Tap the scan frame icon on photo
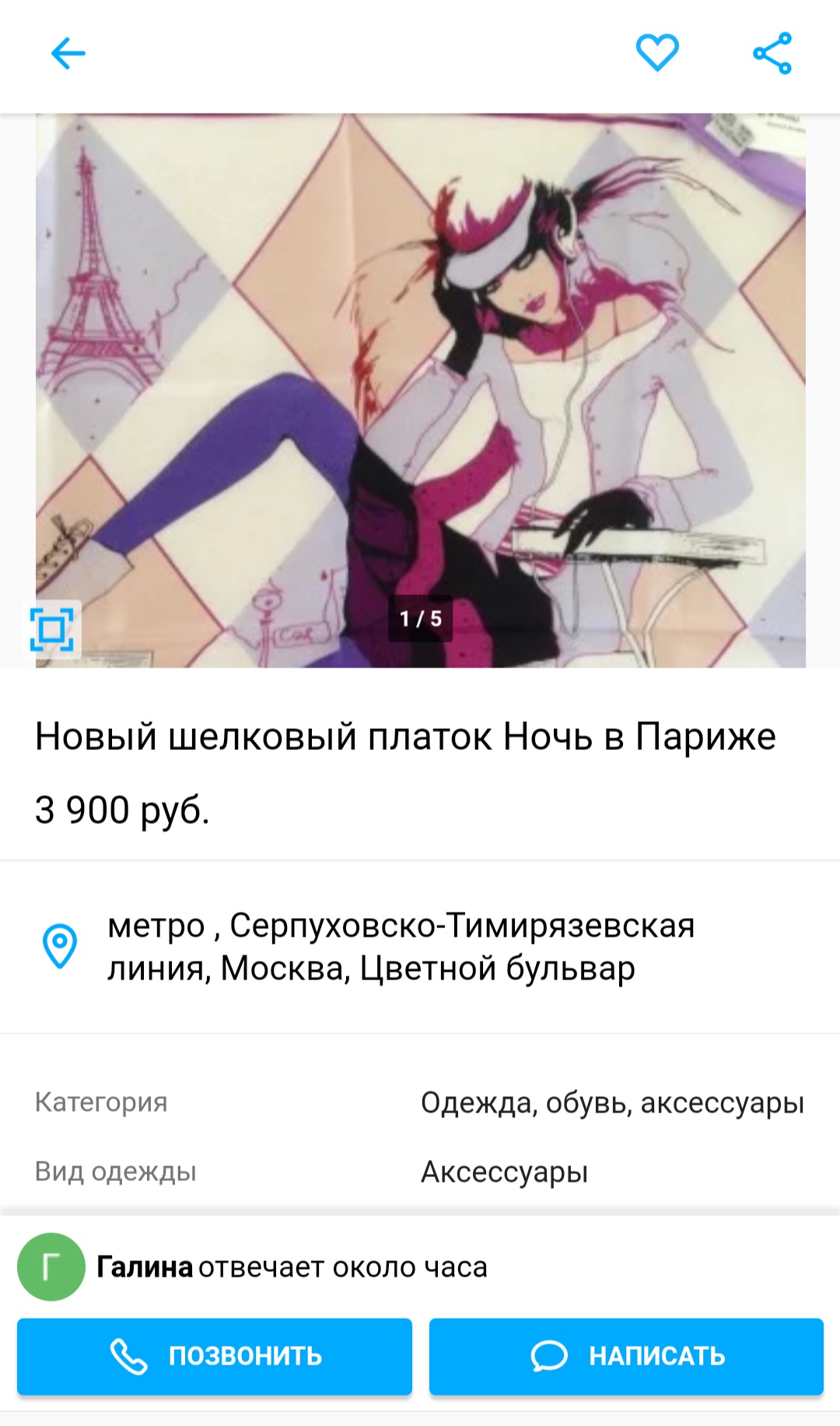This screenshot has width=840, height=1426. coord(52,629)
